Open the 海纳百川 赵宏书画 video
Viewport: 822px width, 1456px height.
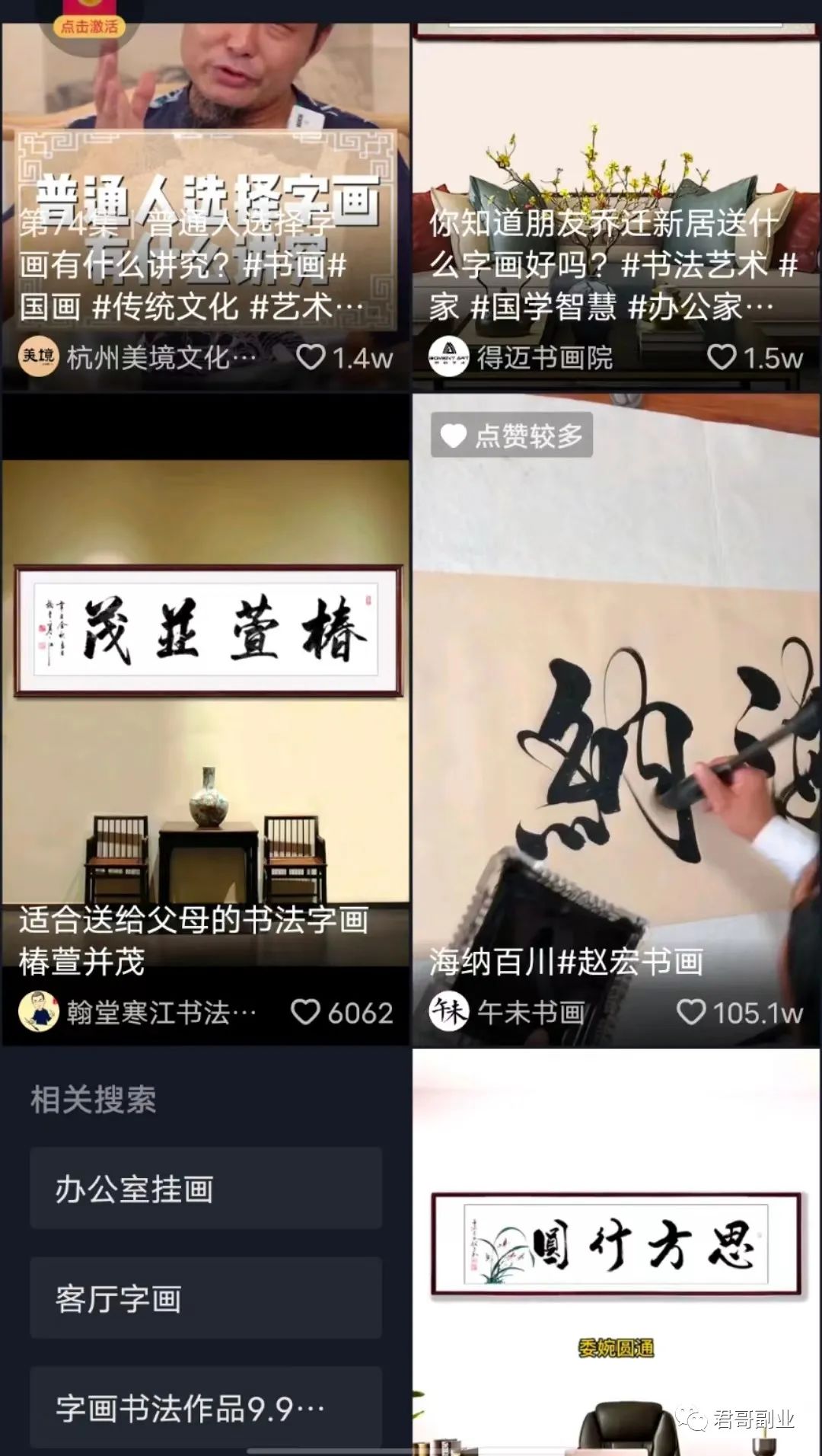[x=616, y=723]
